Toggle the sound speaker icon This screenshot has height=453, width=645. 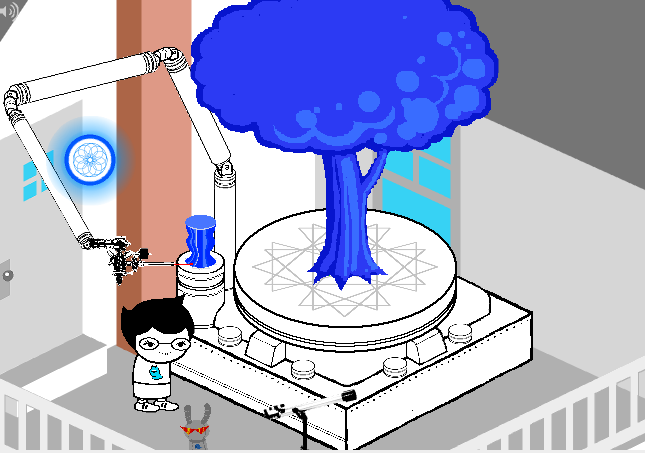[x=9, y=10]
